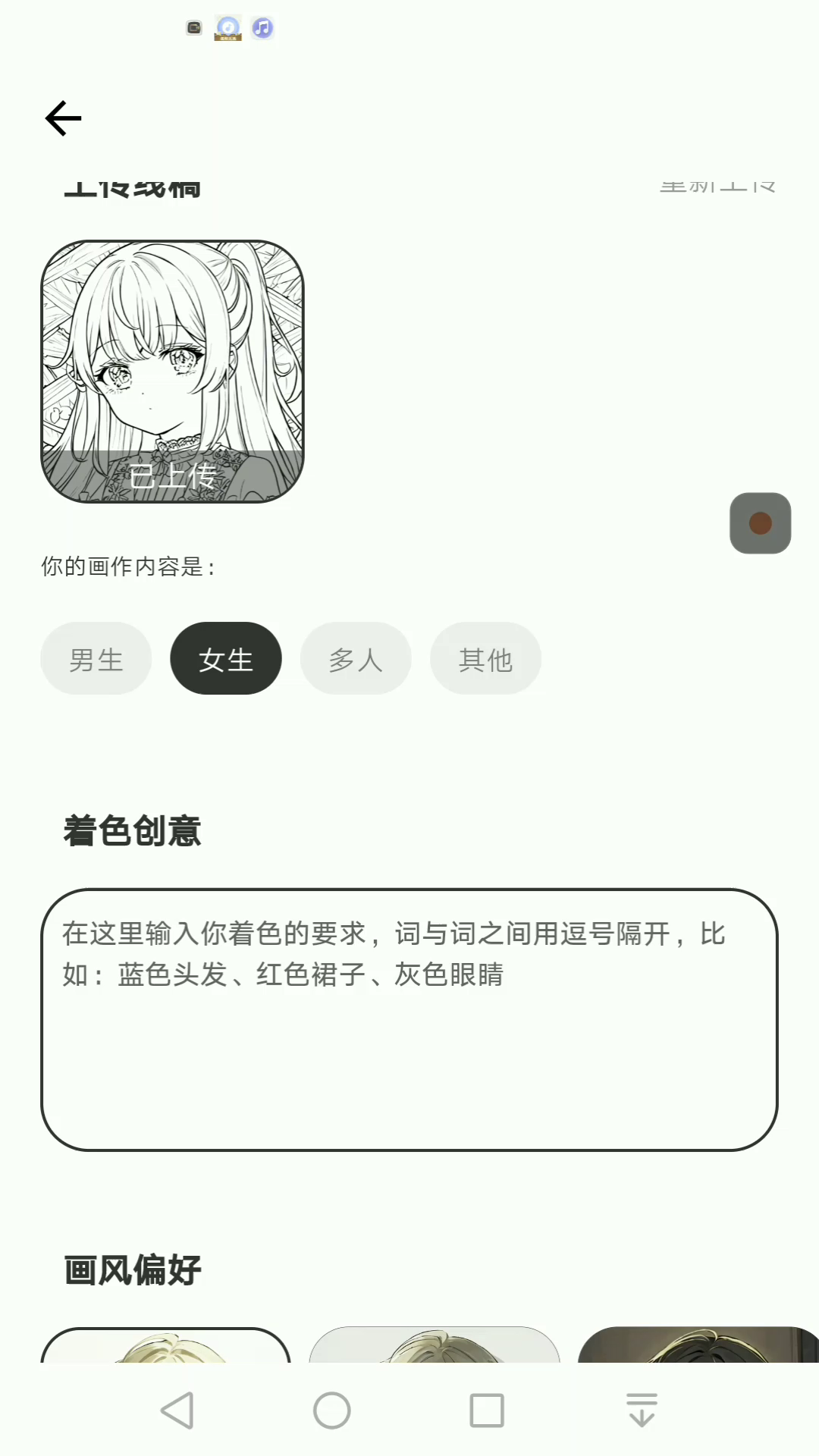Open the recent apps view
This screenshot has height=1456, width=819.
pyautogui.click(x=487, y=1410)
